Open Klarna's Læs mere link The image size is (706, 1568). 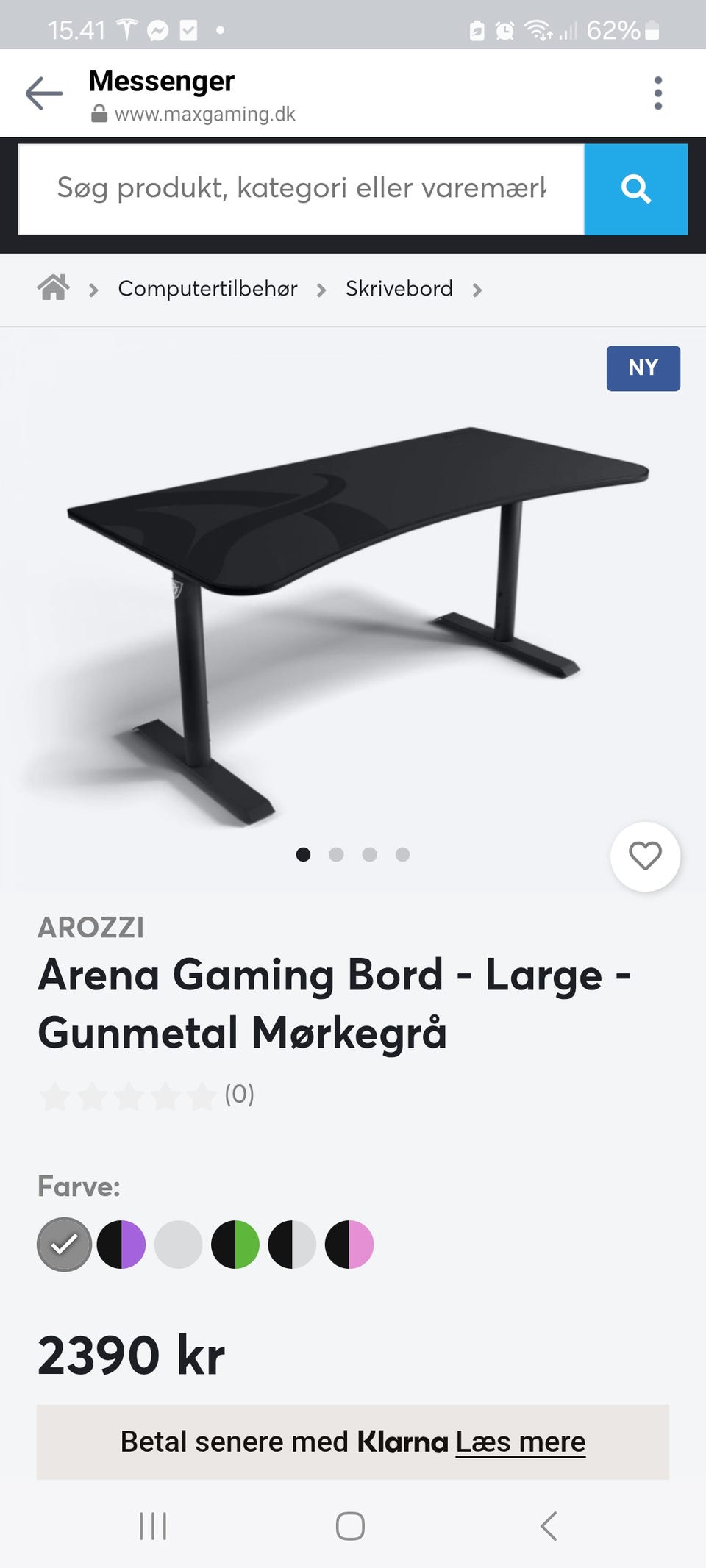520,1442
